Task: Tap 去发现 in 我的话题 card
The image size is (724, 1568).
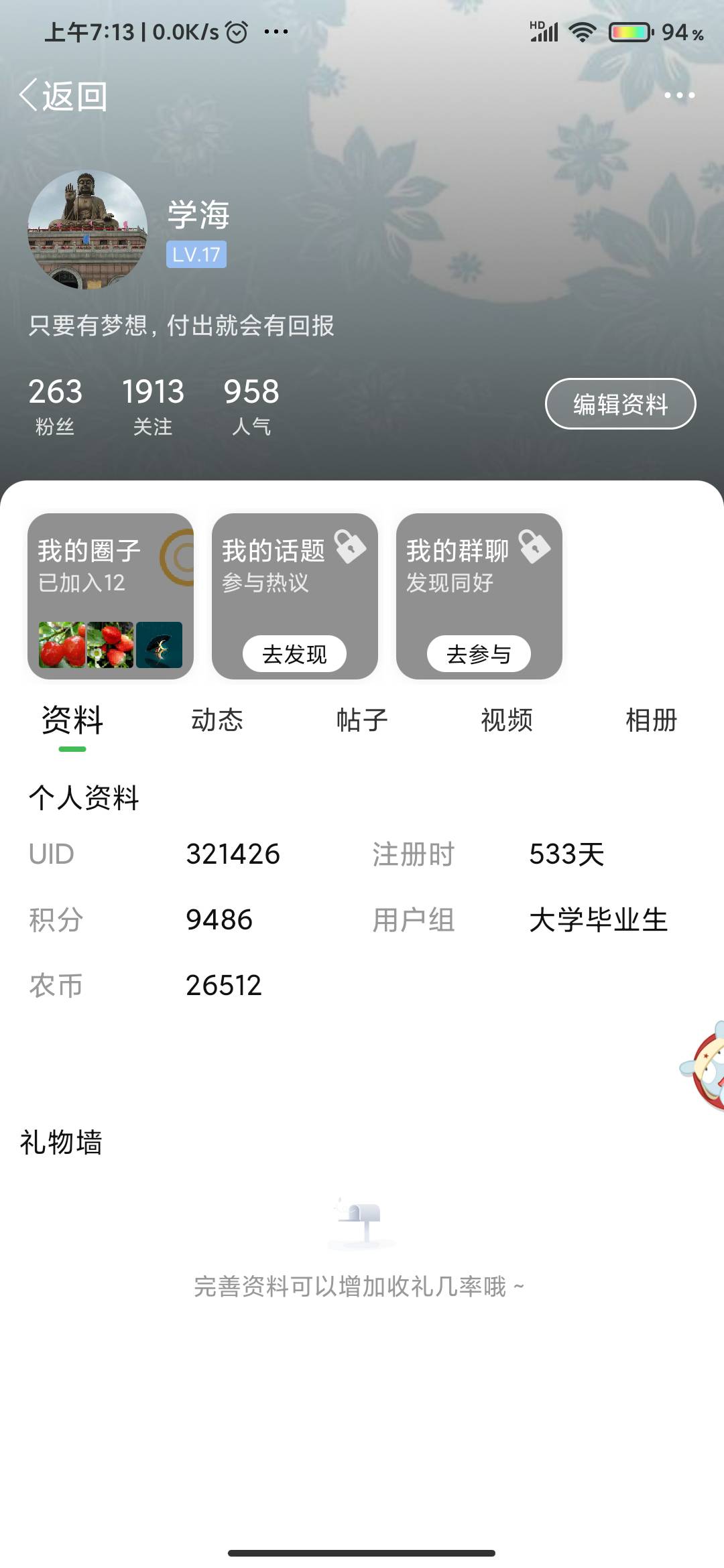Action: click(294, 653)
